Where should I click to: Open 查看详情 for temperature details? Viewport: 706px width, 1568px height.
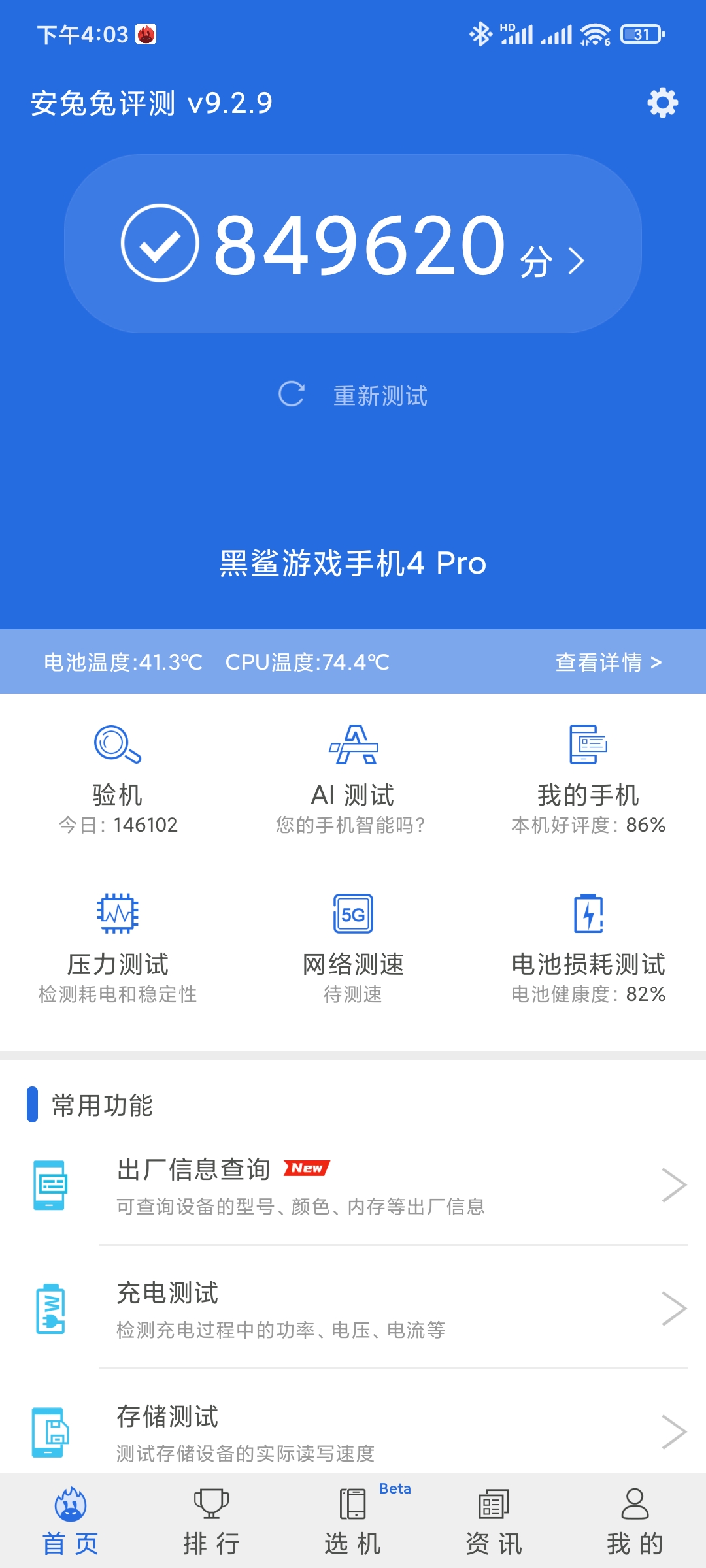tap(609, 662)
